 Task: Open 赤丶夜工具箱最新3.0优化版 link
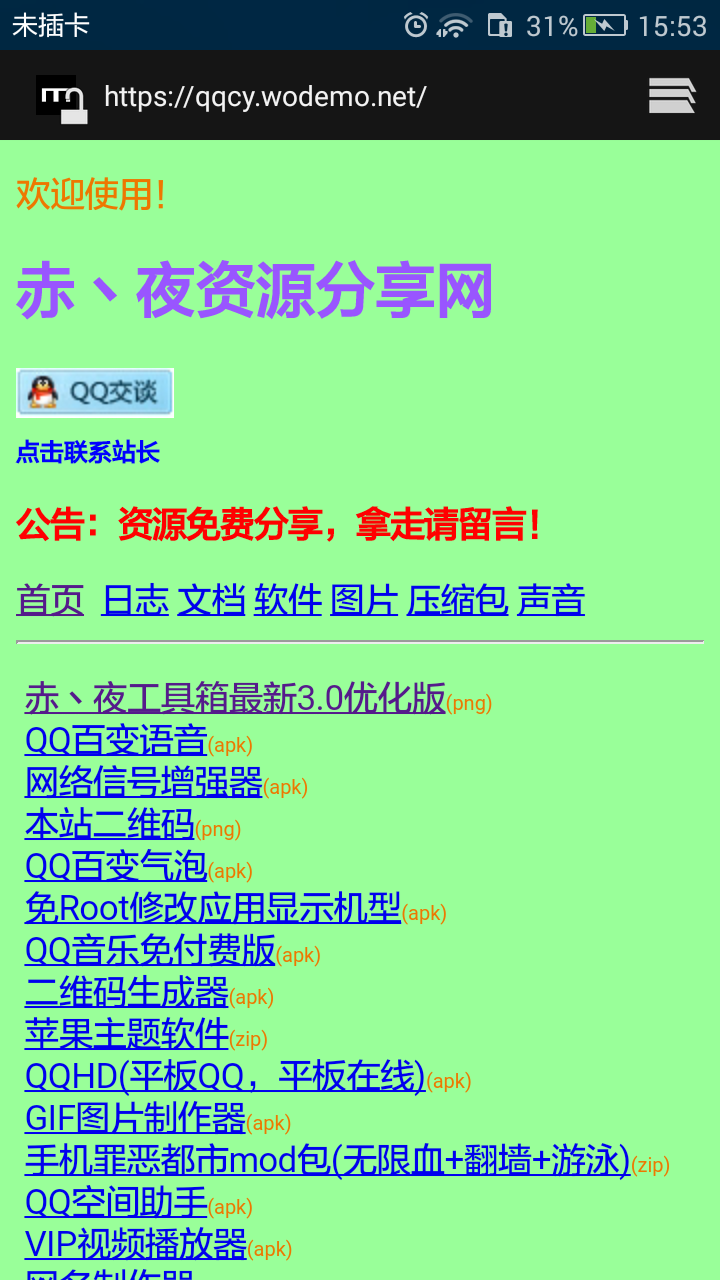[x=235, y=698]
